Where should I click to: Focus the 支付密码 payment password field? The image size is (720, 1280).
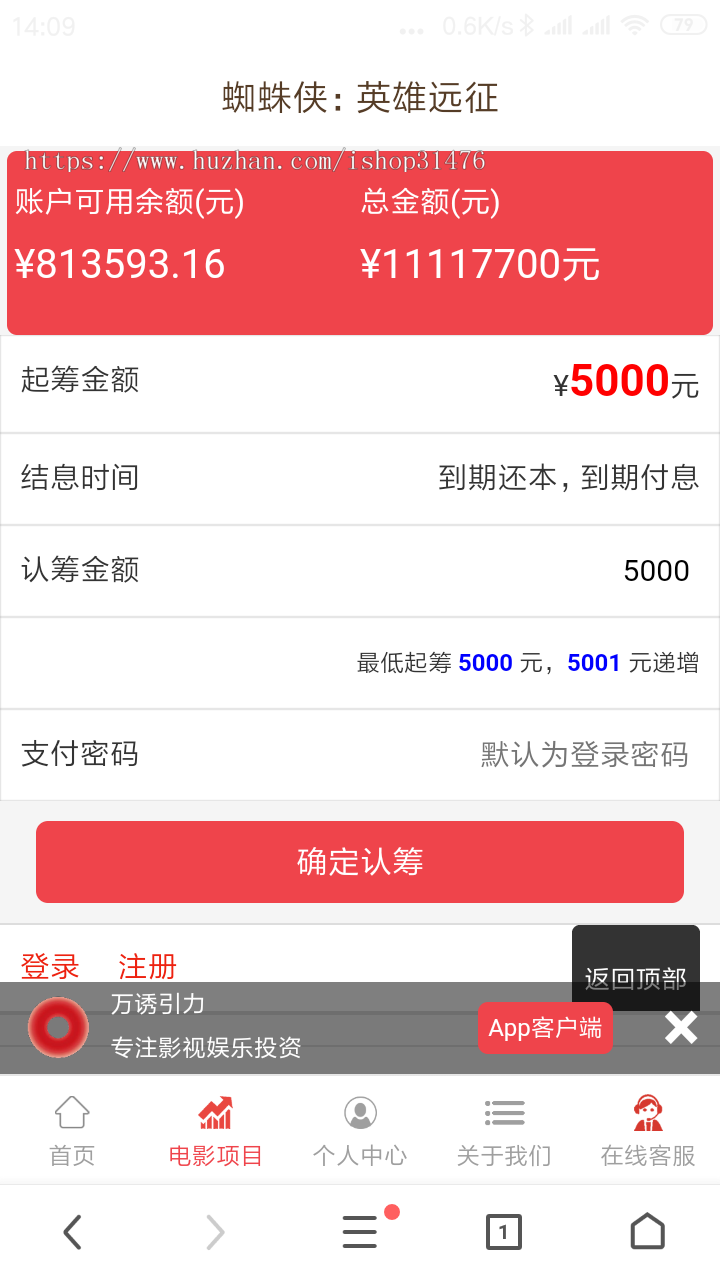(x=580, y=754)
